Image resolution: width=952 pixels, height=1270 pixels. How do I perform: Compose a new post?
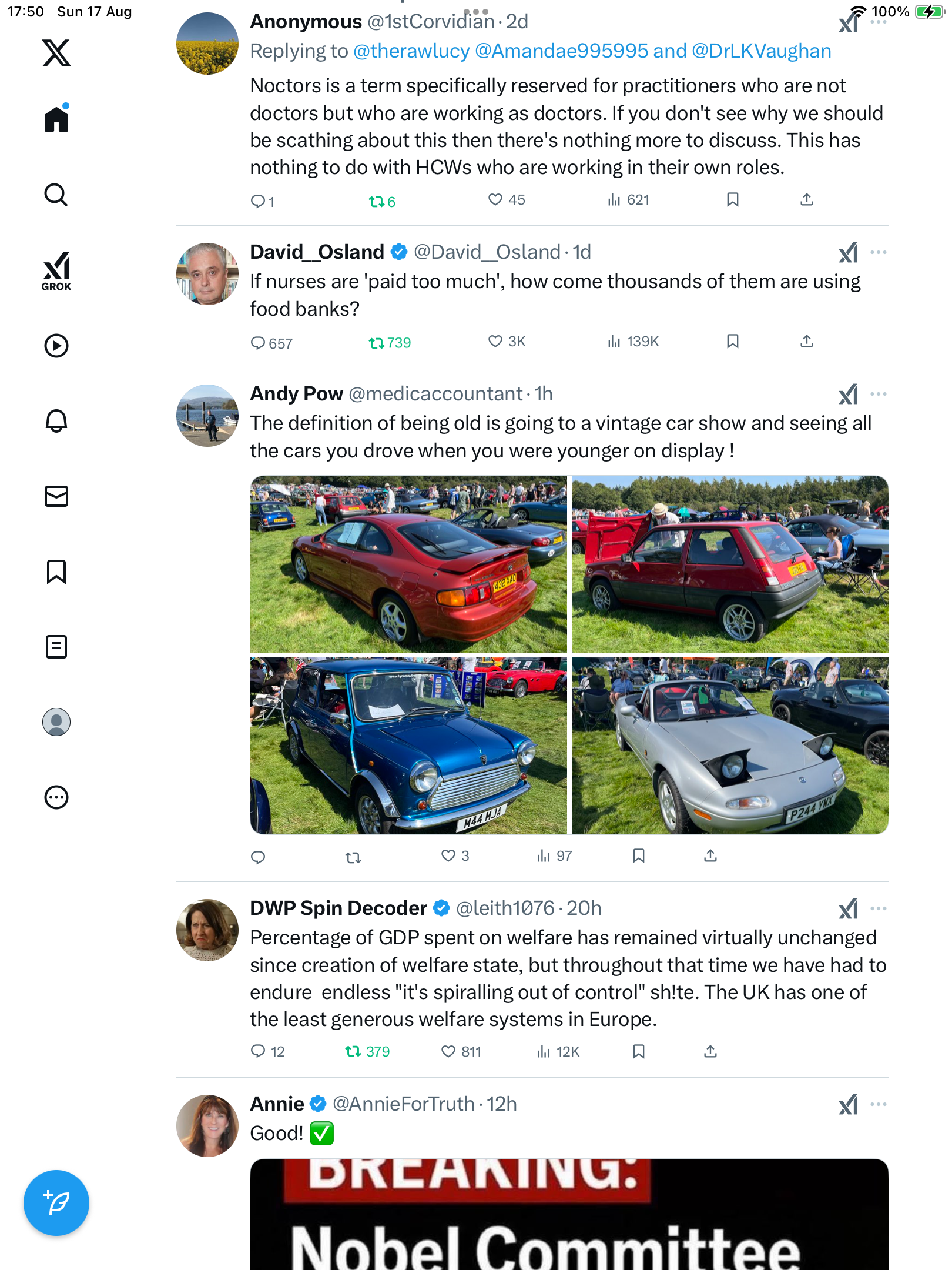56,1202
